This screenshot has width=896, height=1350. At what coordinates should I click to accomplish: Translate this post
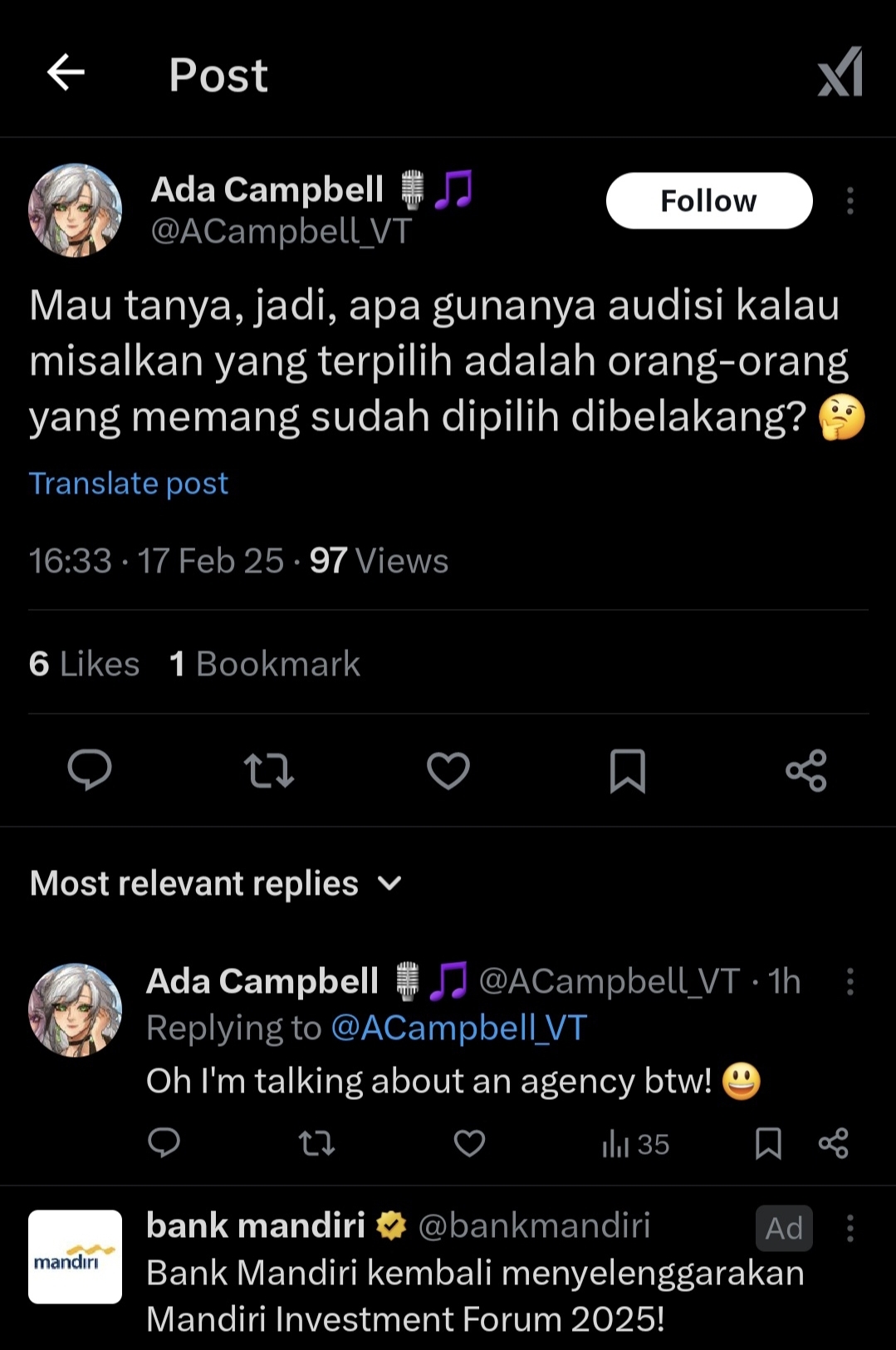tap(129, 484)
